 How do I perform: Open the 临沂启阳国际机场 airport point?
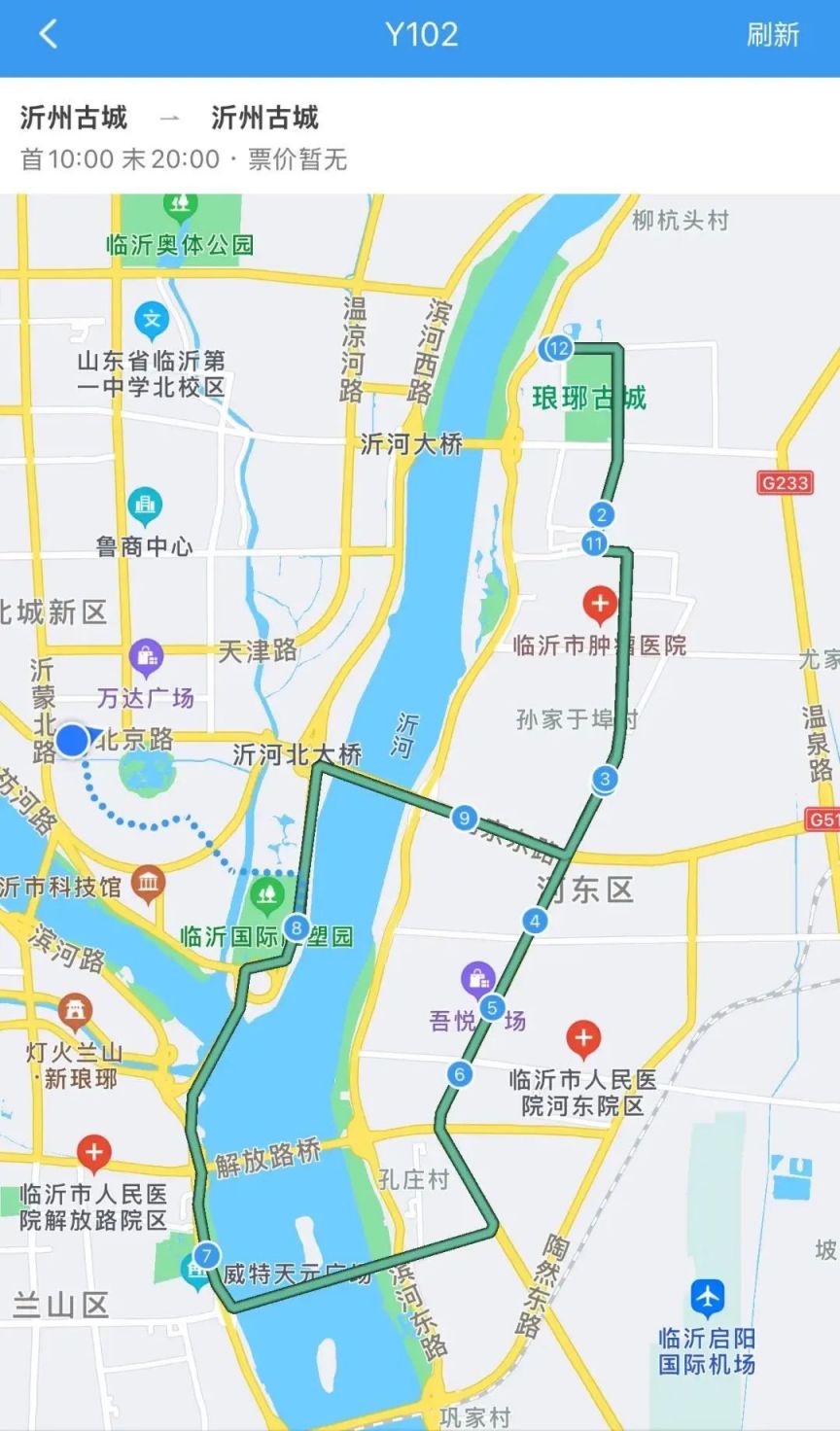pyautogui.click(x=707, y=1298)
